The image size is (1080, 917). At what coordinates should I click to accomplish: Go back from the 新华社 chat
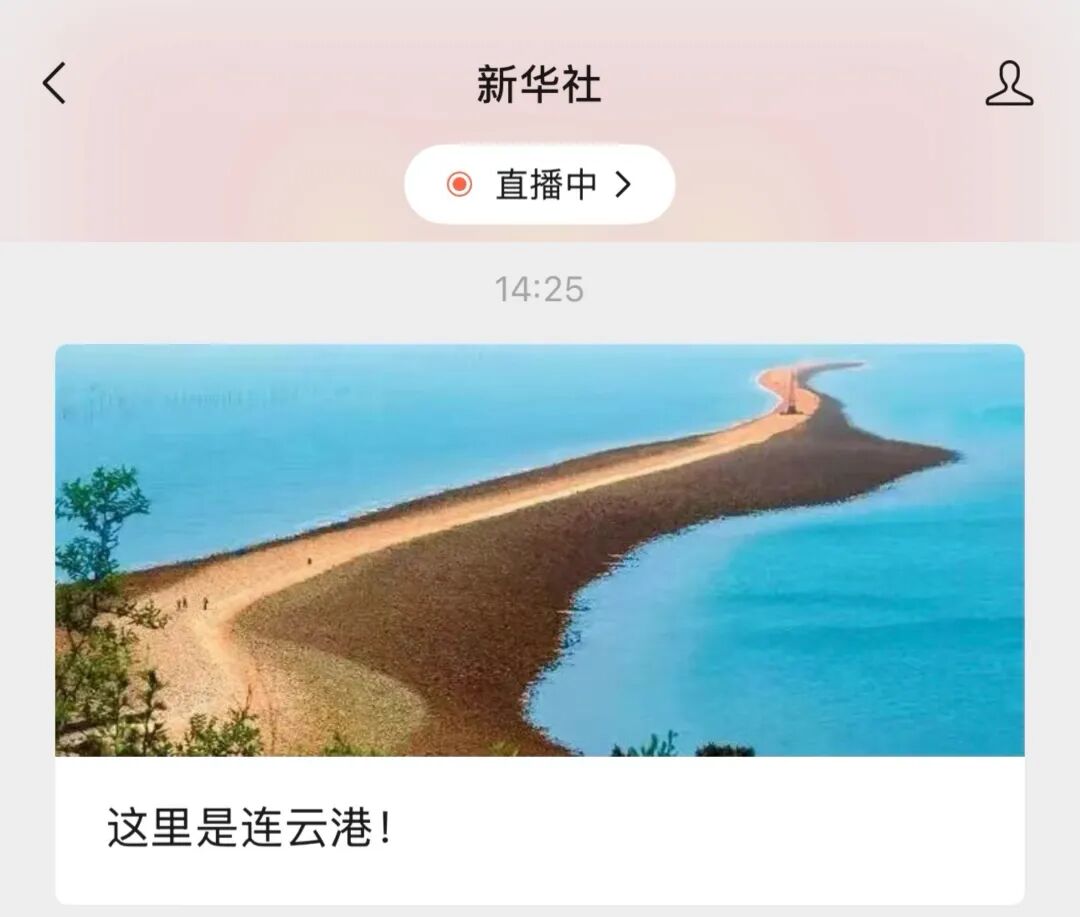[x=54, y=83]
